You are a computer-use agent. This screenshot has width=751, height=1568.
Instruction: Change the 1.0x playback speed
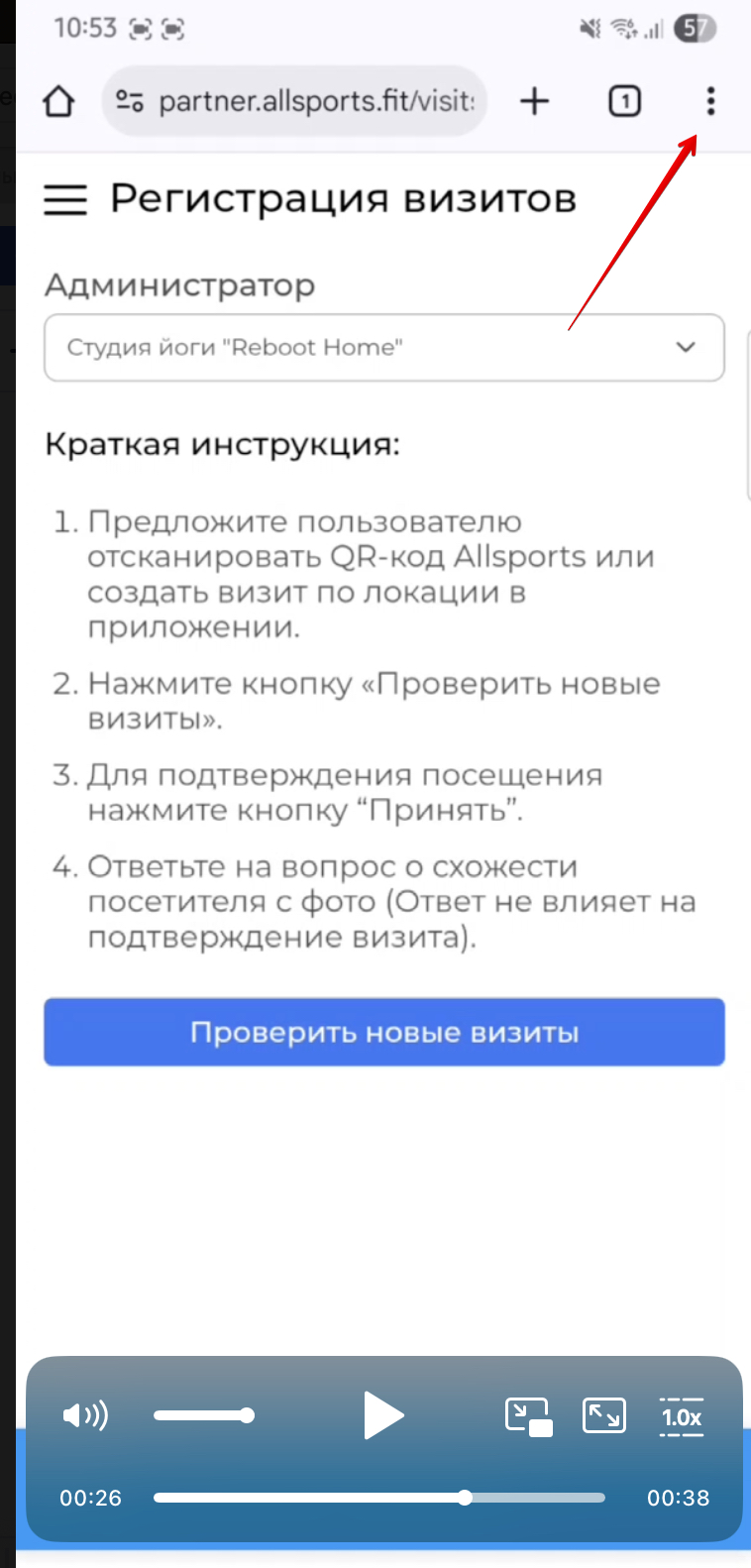682,1417
